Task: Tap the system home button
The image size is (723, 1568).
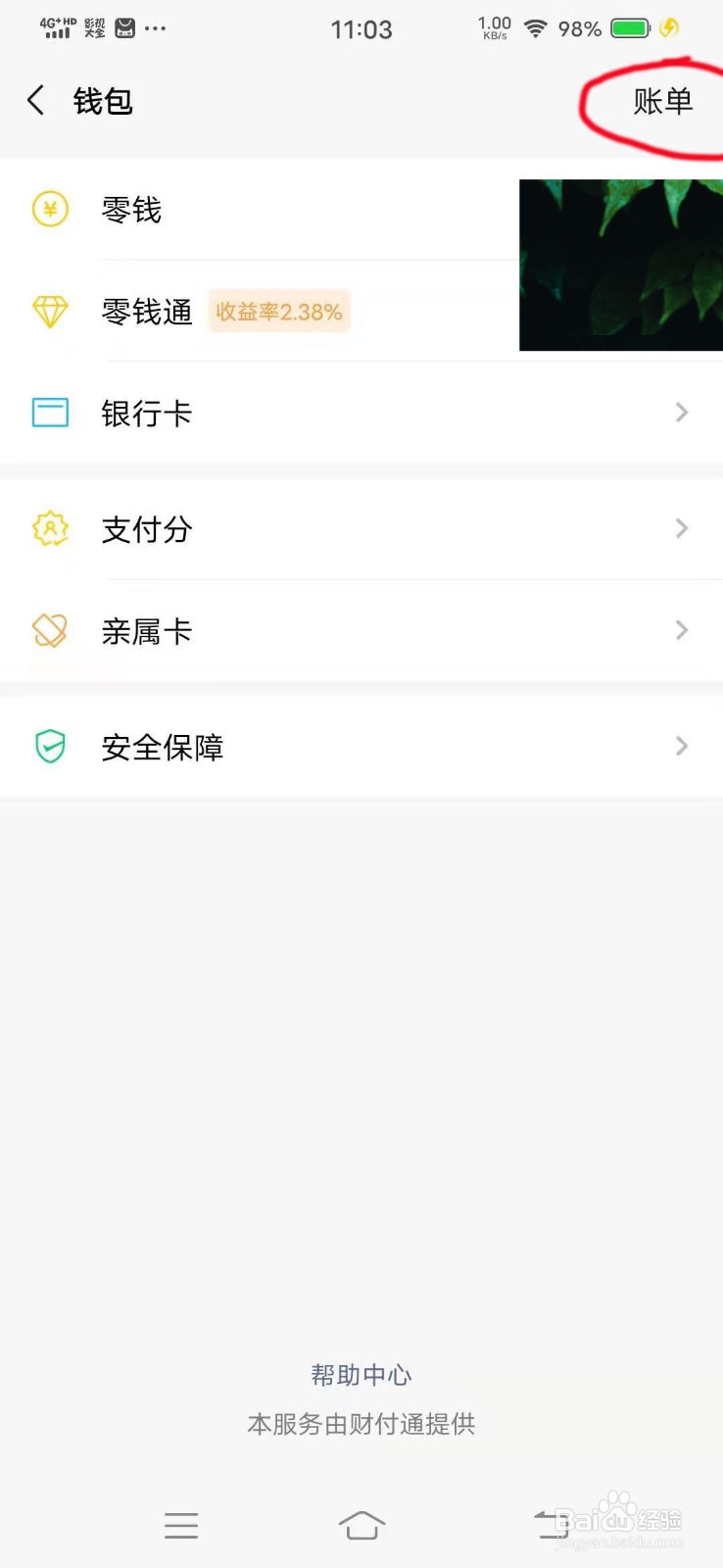Action: (361, 1525)
